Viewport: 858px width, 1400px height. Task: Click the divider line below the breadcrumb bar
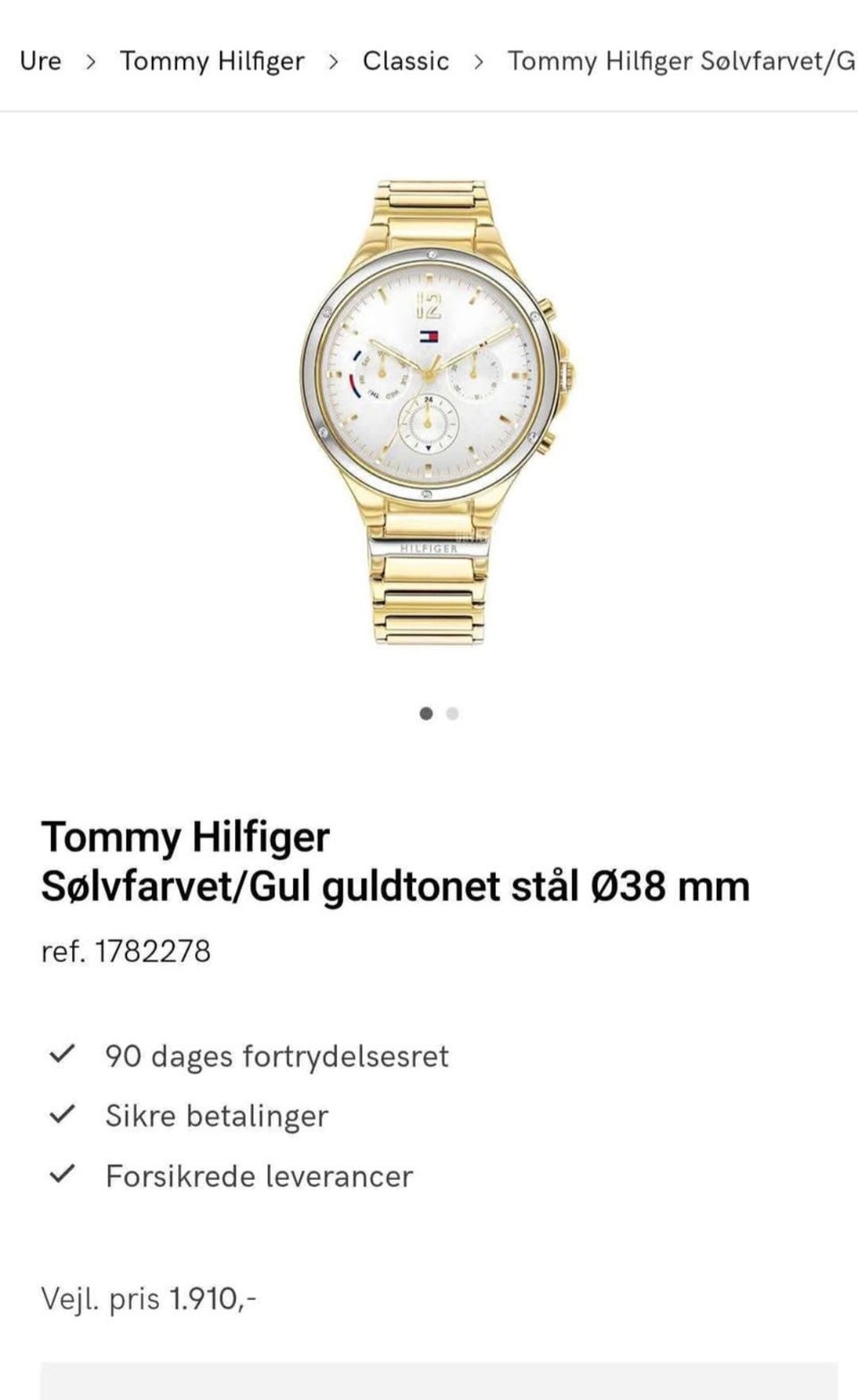pyautogui.click(x=429, y=112)
